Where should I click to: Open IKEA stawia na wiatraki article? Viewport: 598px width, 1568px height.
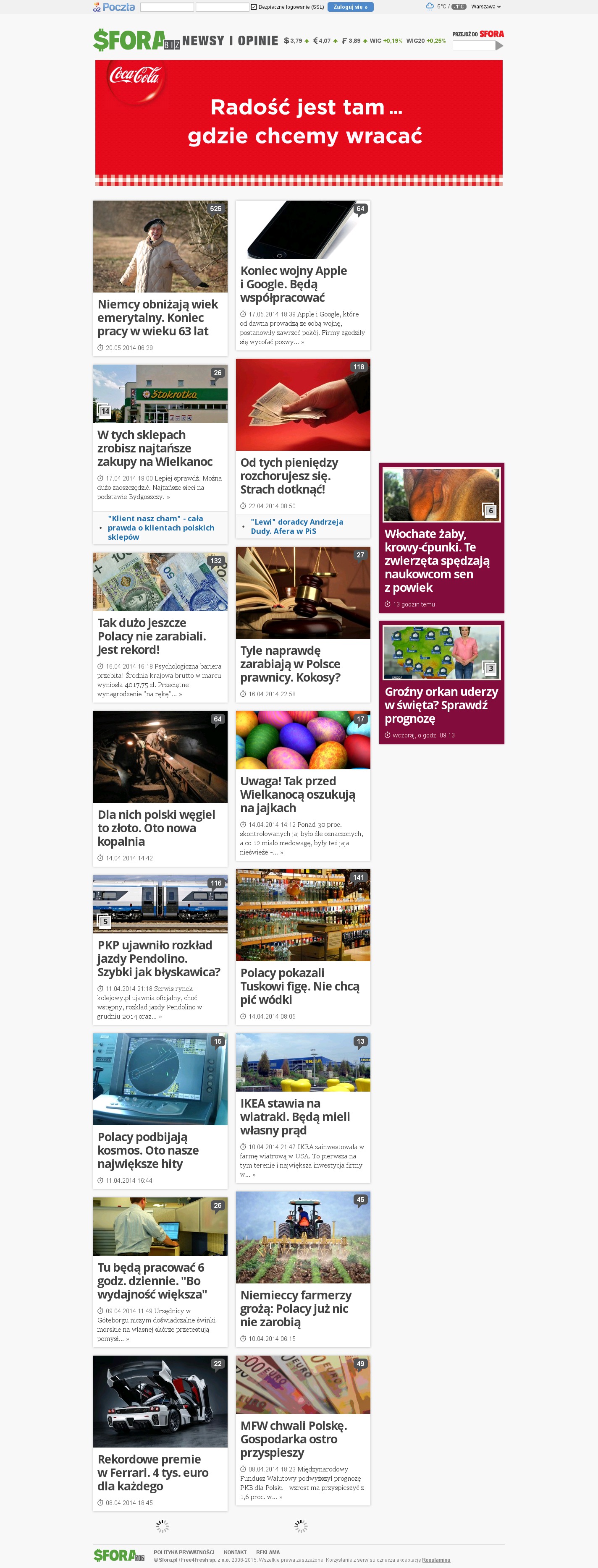pos(295,1116)
